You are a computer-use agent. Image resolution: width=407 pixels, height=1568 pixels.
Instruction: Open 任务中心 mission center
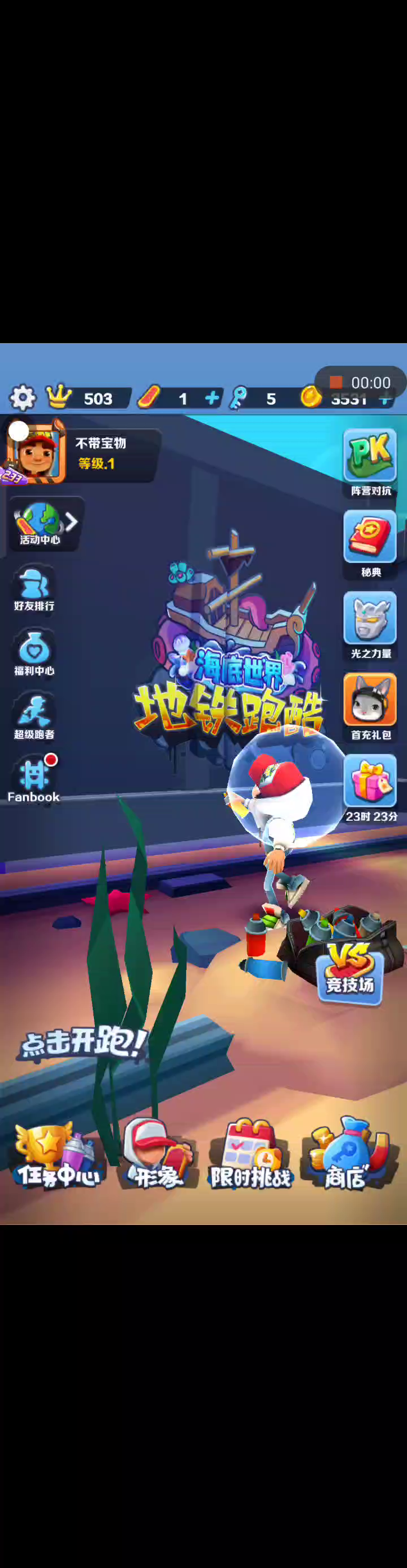click(58, 1155)
